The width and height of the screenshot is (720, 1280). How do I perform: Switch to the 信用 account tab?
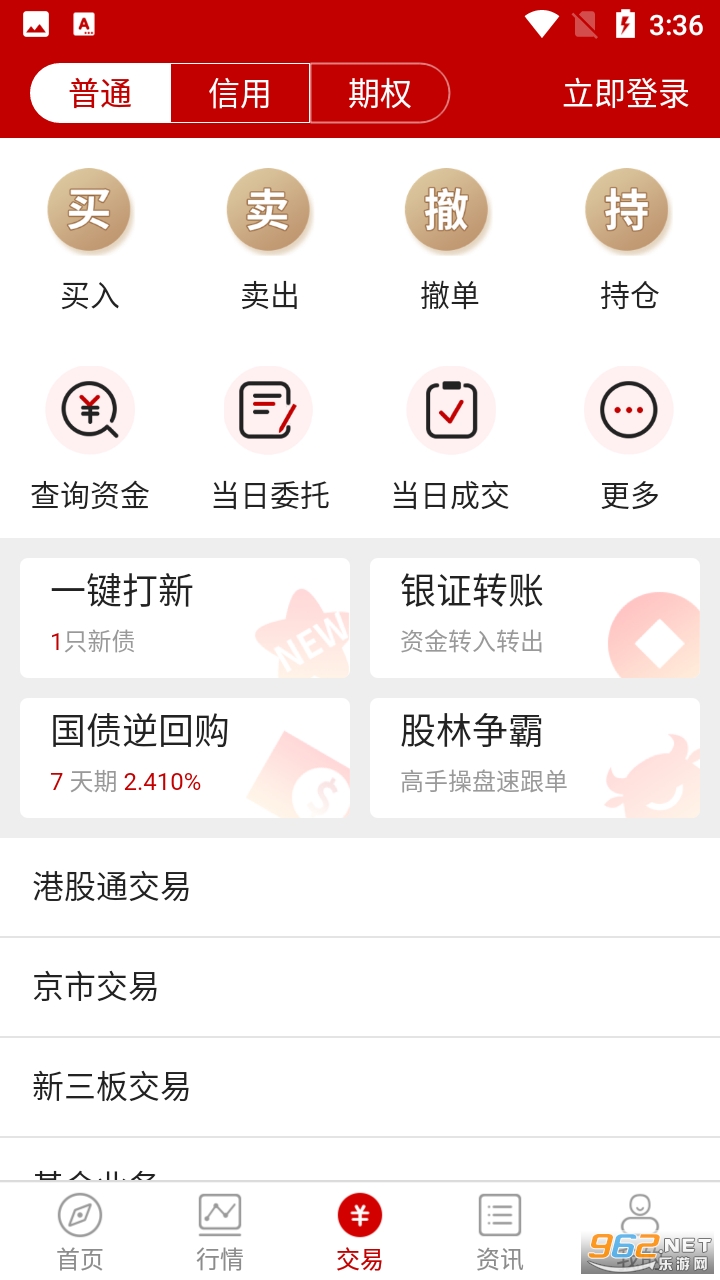pyautogui.click(x=240, y=93)
